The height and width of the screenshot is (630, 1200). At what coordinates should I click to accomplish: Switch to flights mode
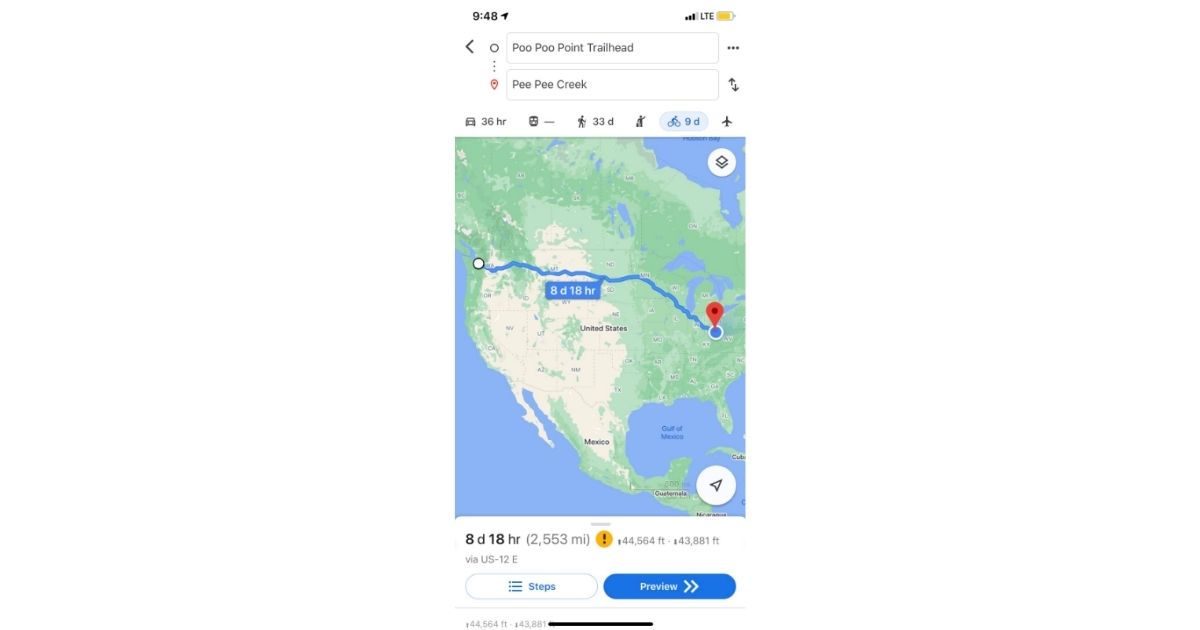coord(727,122)
